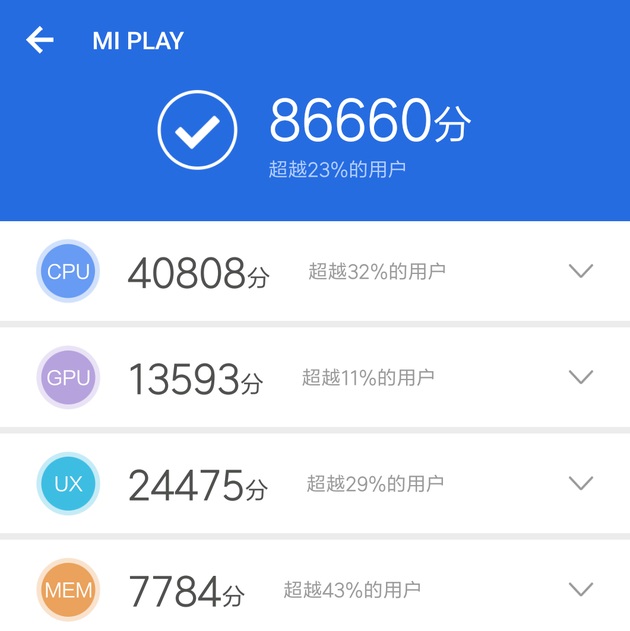The image size is (630, 631).
Task: Show the UX score details
Action: (580, 483)
